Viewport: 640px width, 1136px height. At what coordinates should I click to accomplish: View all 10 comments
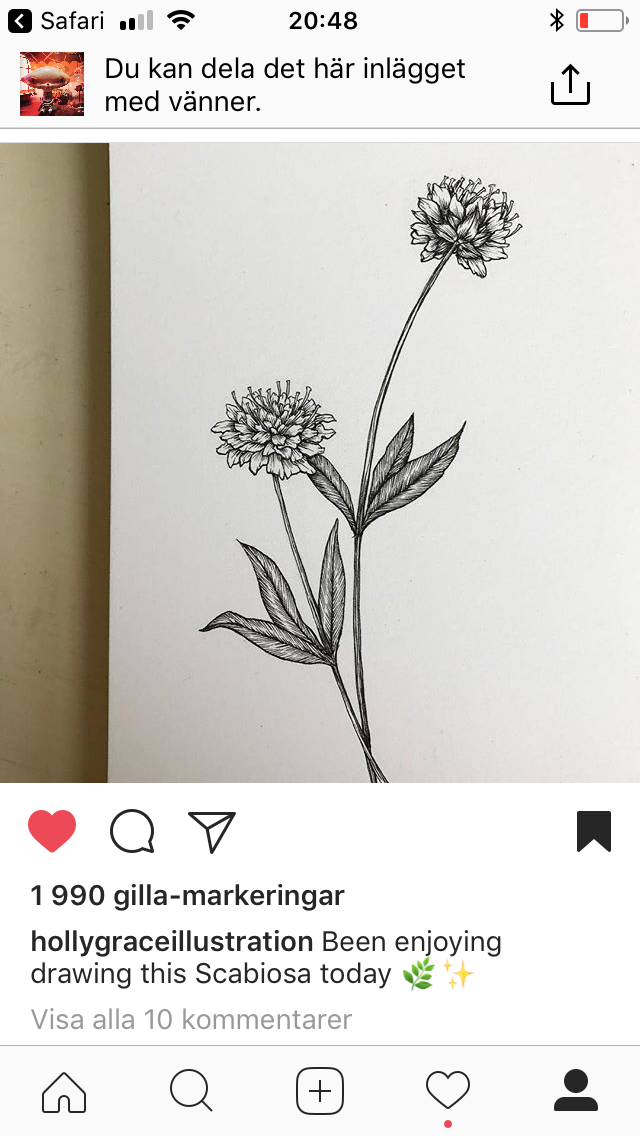click(x=191, y=1019)
